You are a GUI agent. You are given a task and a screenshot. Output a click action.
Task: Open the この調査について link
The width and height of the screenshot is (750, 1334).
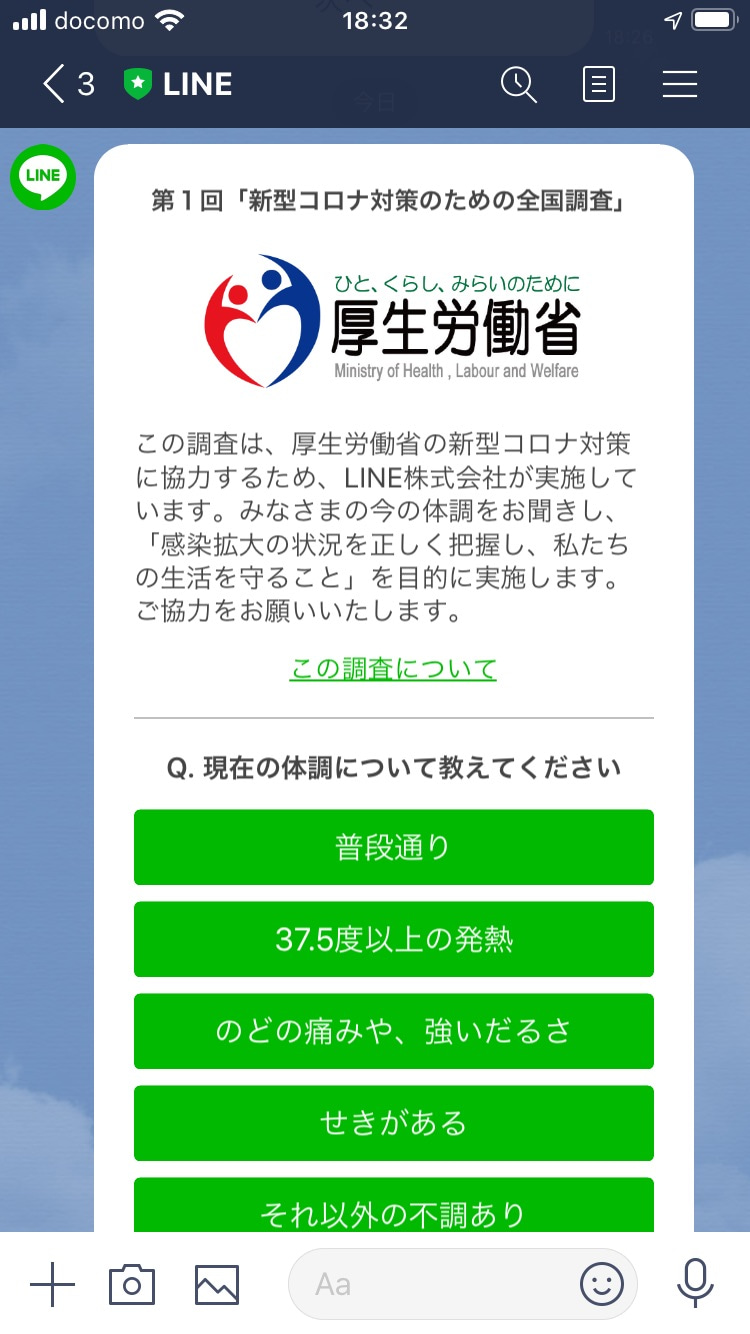(393, 668)
